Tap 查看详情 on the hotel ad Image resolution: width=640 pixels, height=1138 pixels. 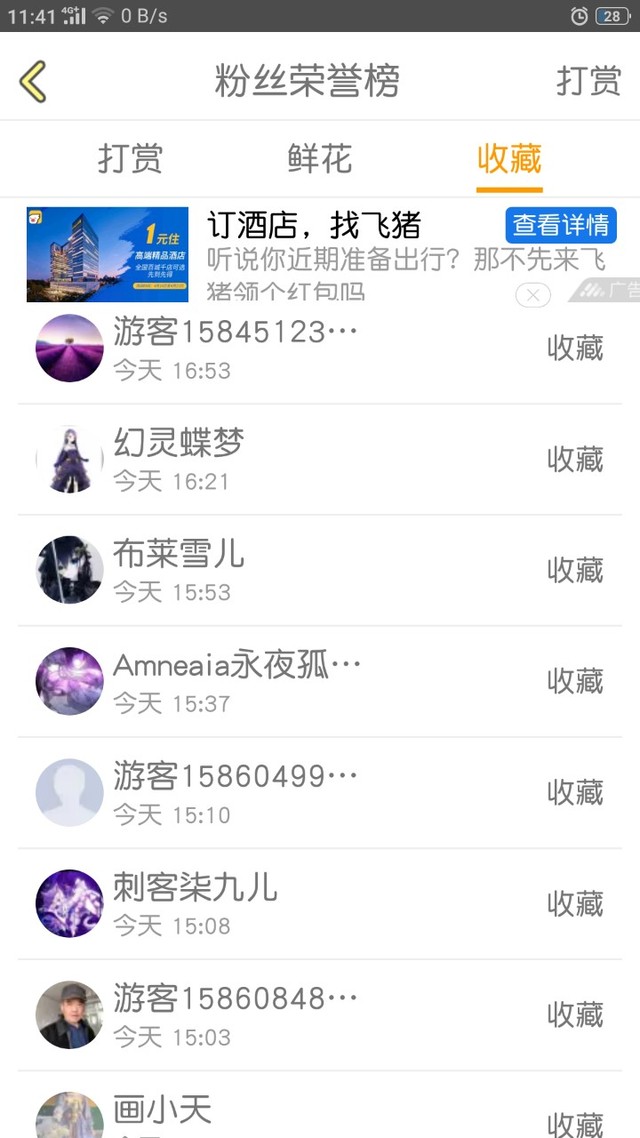[x=561, y=225]
